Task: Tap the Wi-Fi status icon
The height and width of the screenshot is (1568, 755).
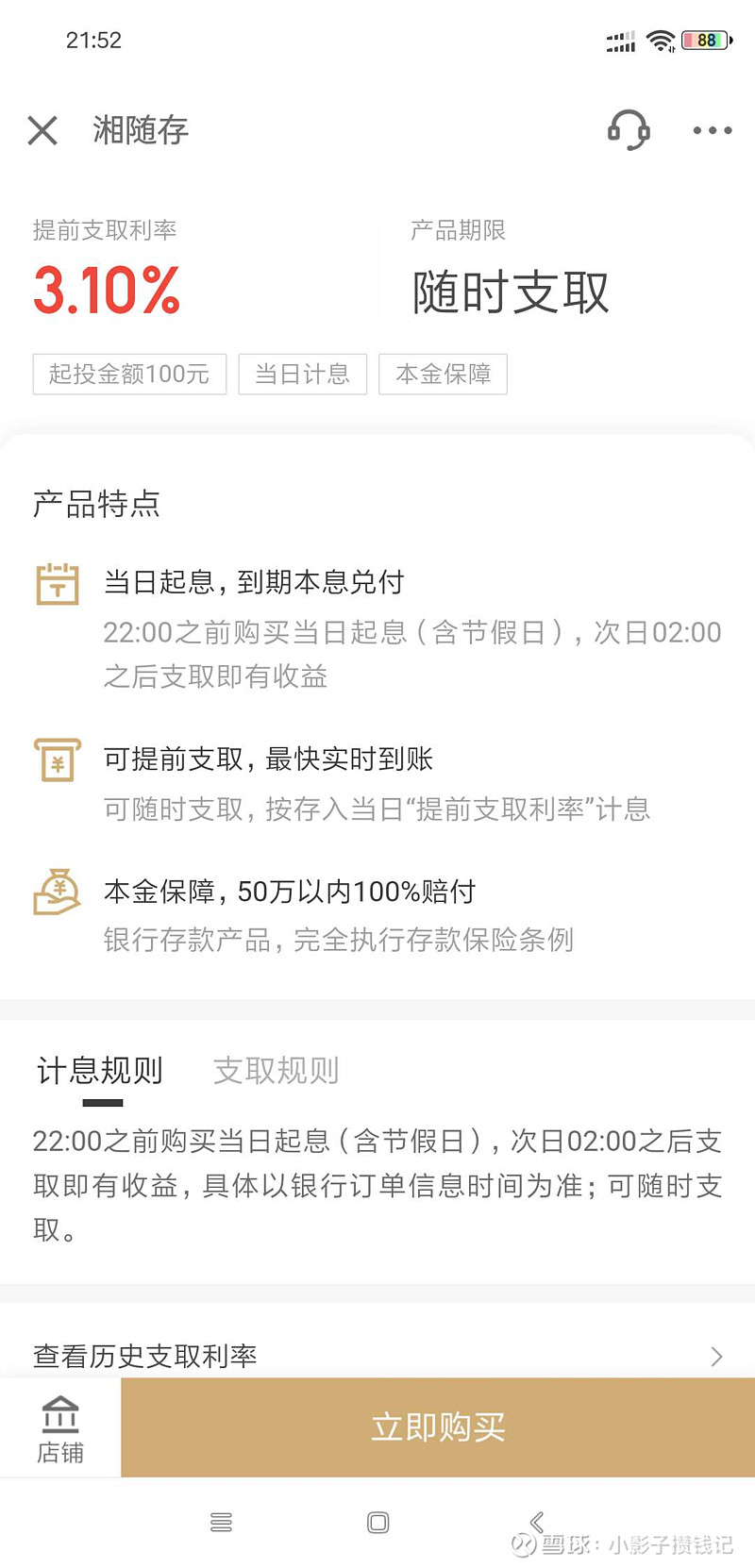Action: tap(660, 40)
